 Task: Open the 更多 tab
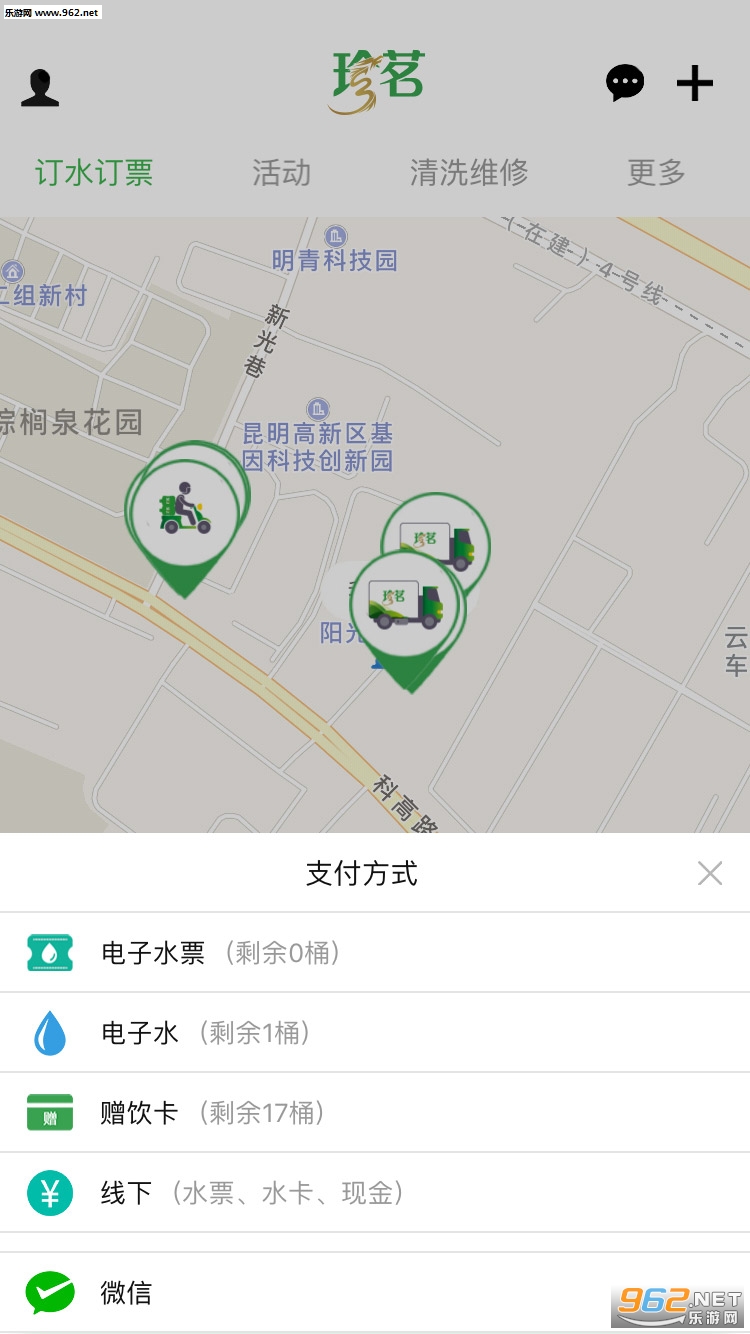[x=656, y=173]
